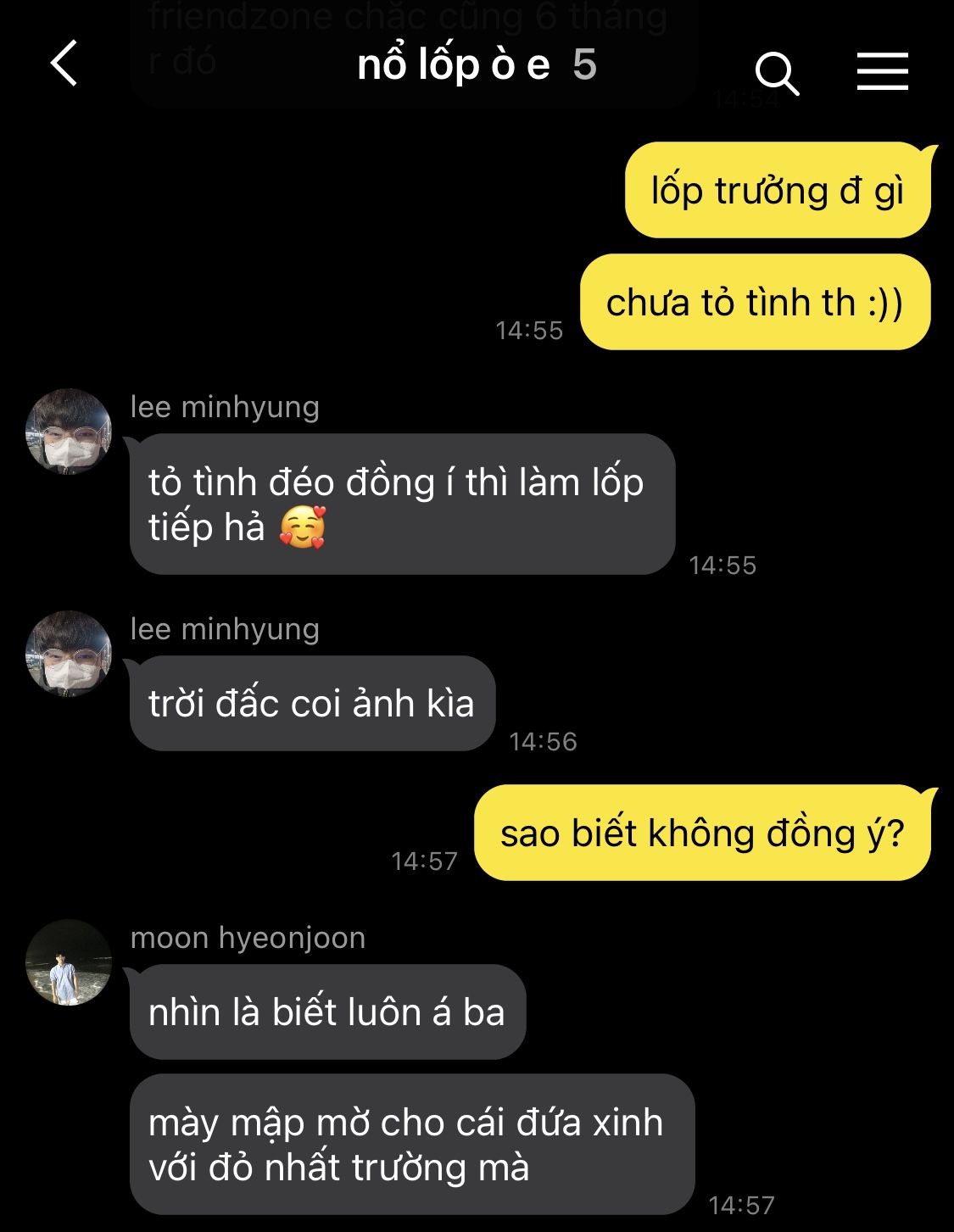The height and width of the screenshot is (1232, 954).
Task: Open lee minhyung's profile picture above 'tỏ tình' message
Action: click(x=69, y=432)
